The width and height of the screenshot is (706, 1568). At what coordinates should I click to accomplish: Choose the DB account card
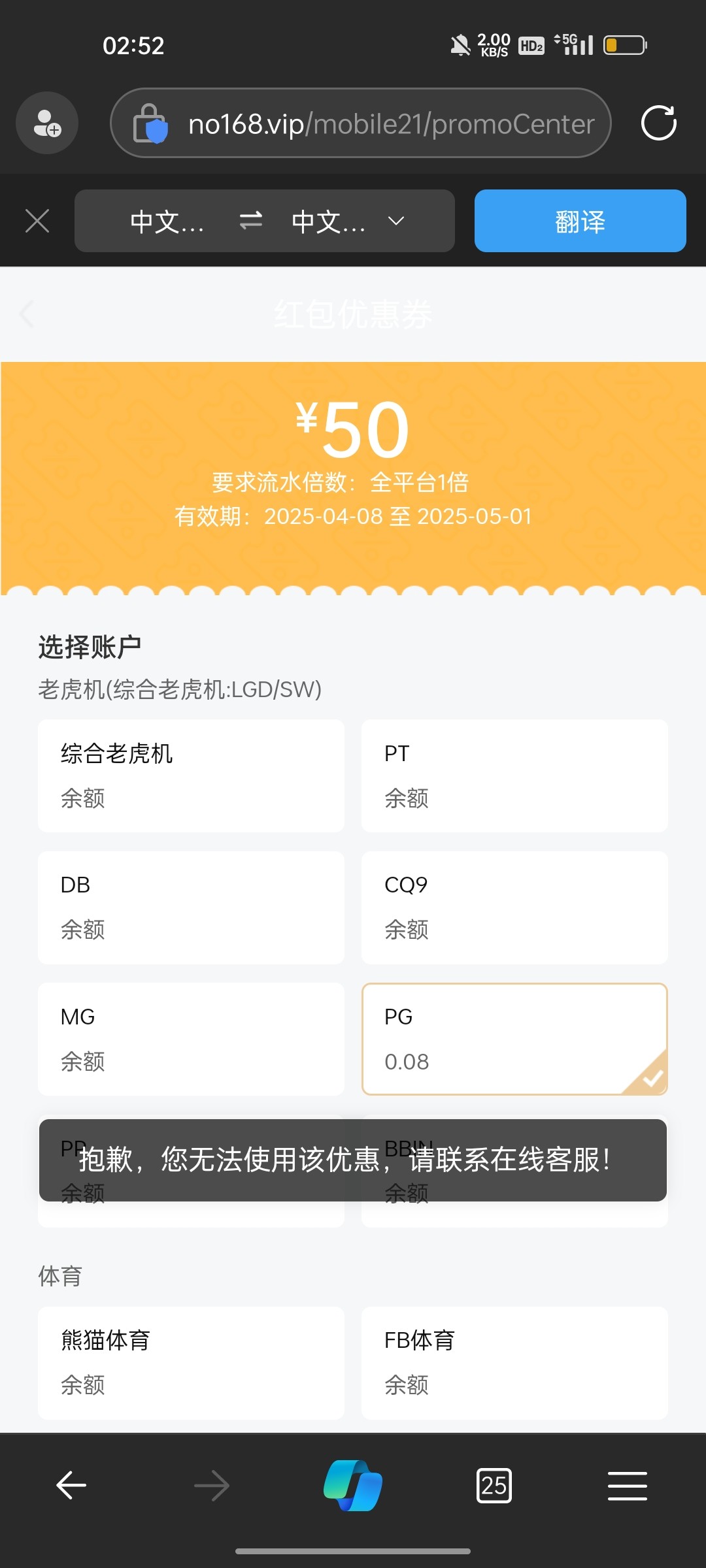pyautogui.click(x=191, y=907)
